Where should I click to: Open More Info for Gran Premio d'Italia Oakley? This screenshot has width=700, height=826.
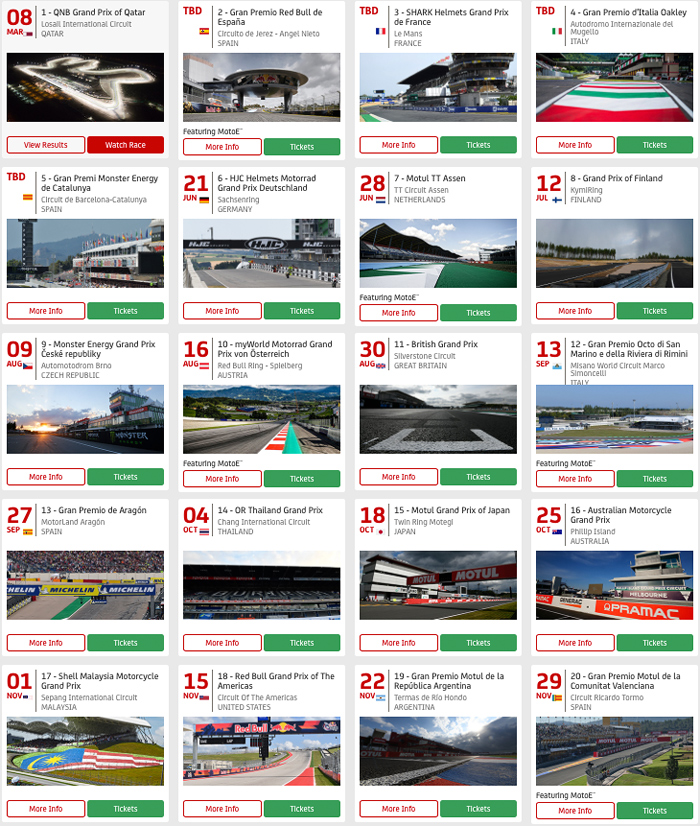tap(575, 145)
